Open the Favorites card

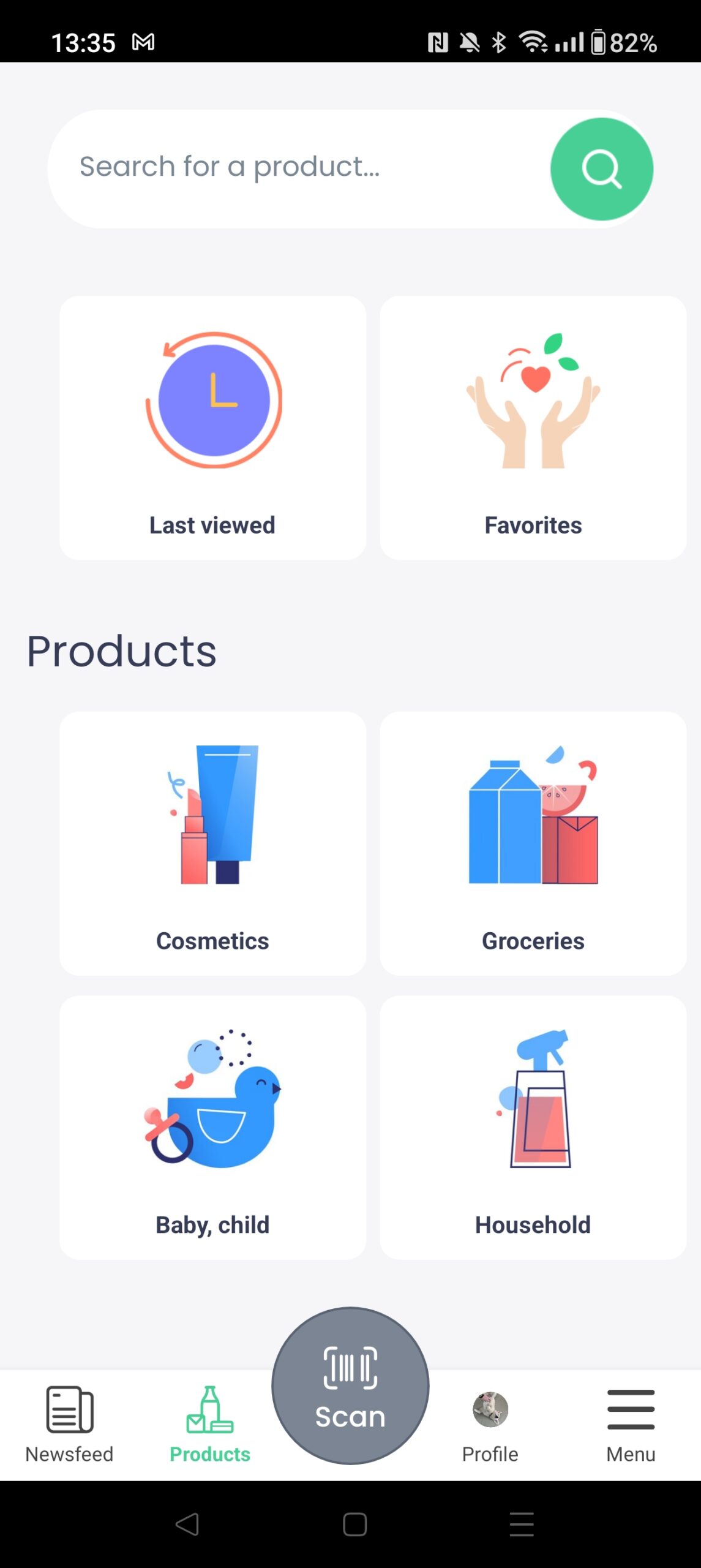click(x=533, y=428)
